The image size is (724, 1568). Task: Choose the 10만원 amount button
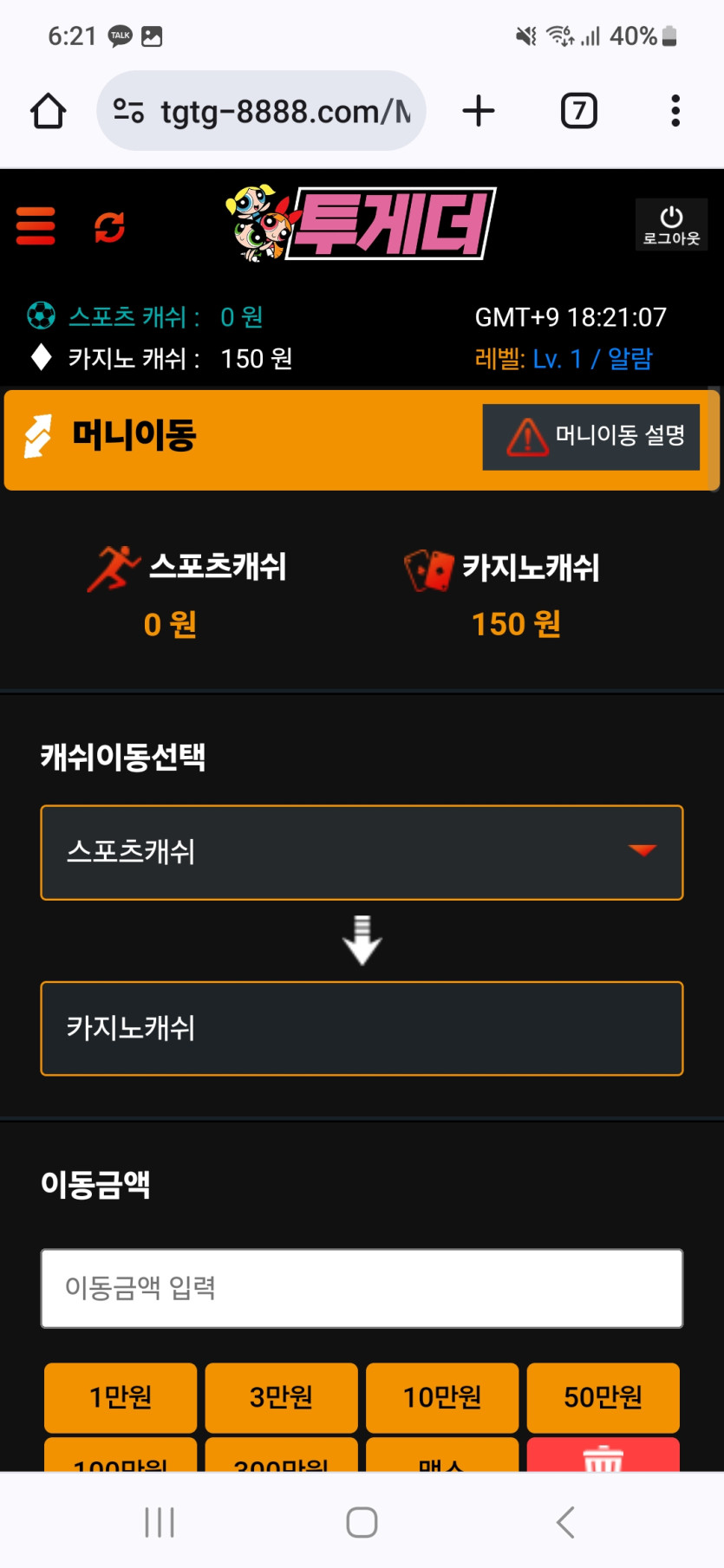pos(442,1396)
